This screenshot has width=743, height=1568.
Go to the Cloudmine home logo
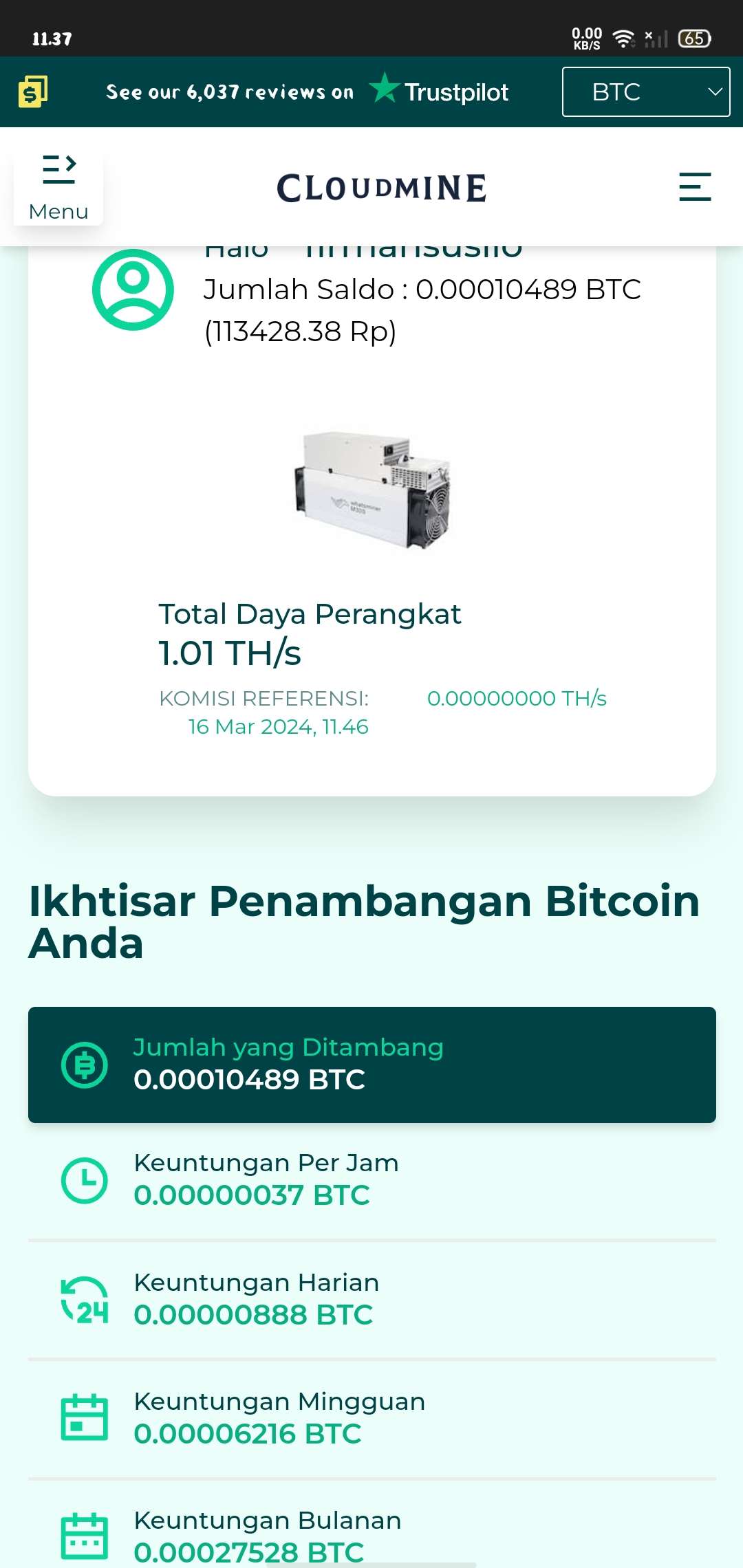tap(381, 188)
